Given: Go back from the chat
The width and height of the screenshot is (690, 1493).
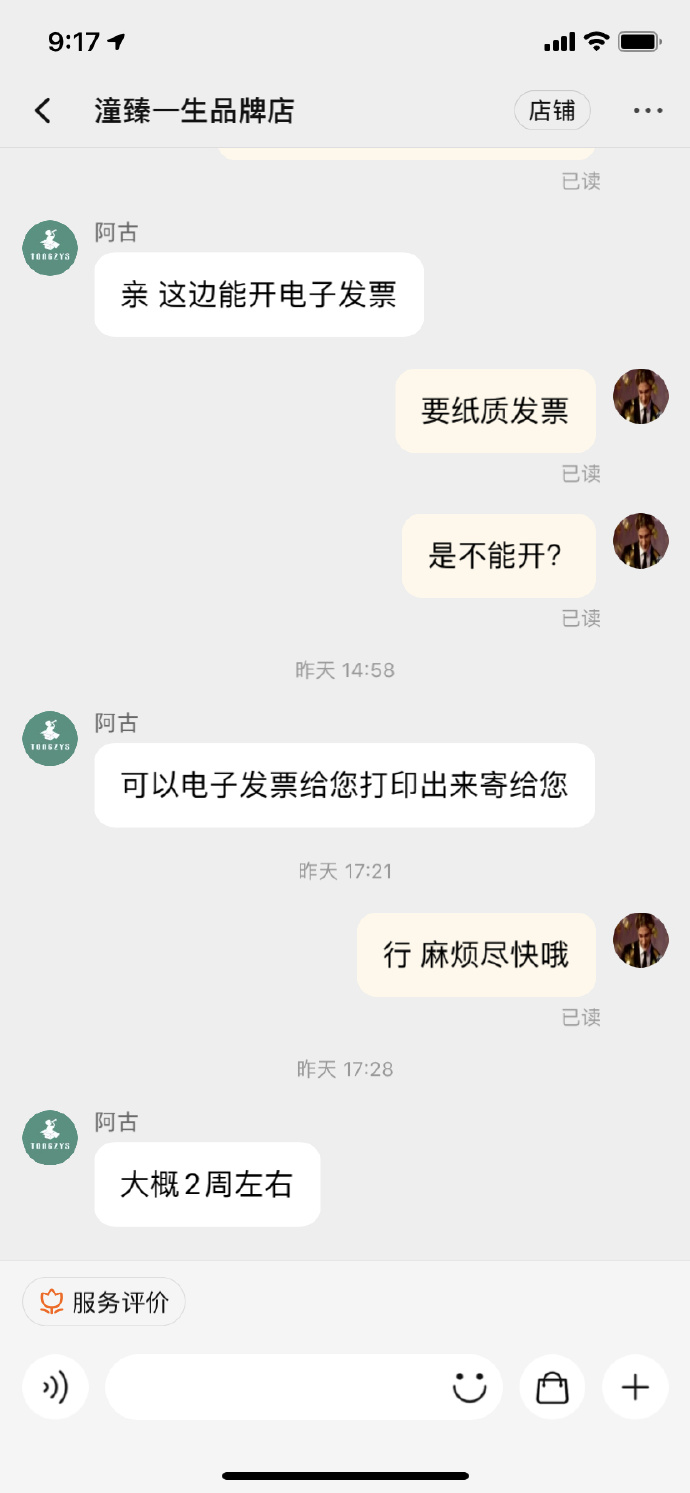Looking at the screenshot, I should (x=42, y=110).
